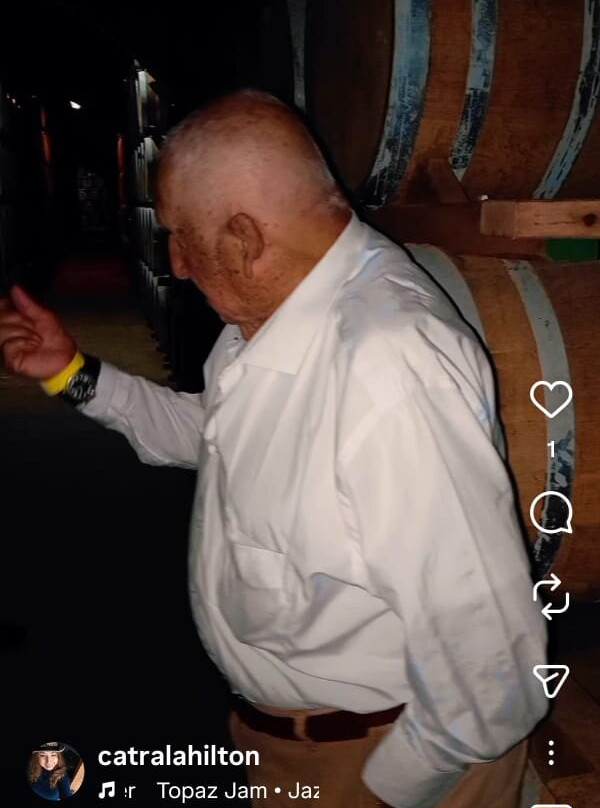Like this reel with the heart icon
The image size is (600, 808).
(550, 399)
